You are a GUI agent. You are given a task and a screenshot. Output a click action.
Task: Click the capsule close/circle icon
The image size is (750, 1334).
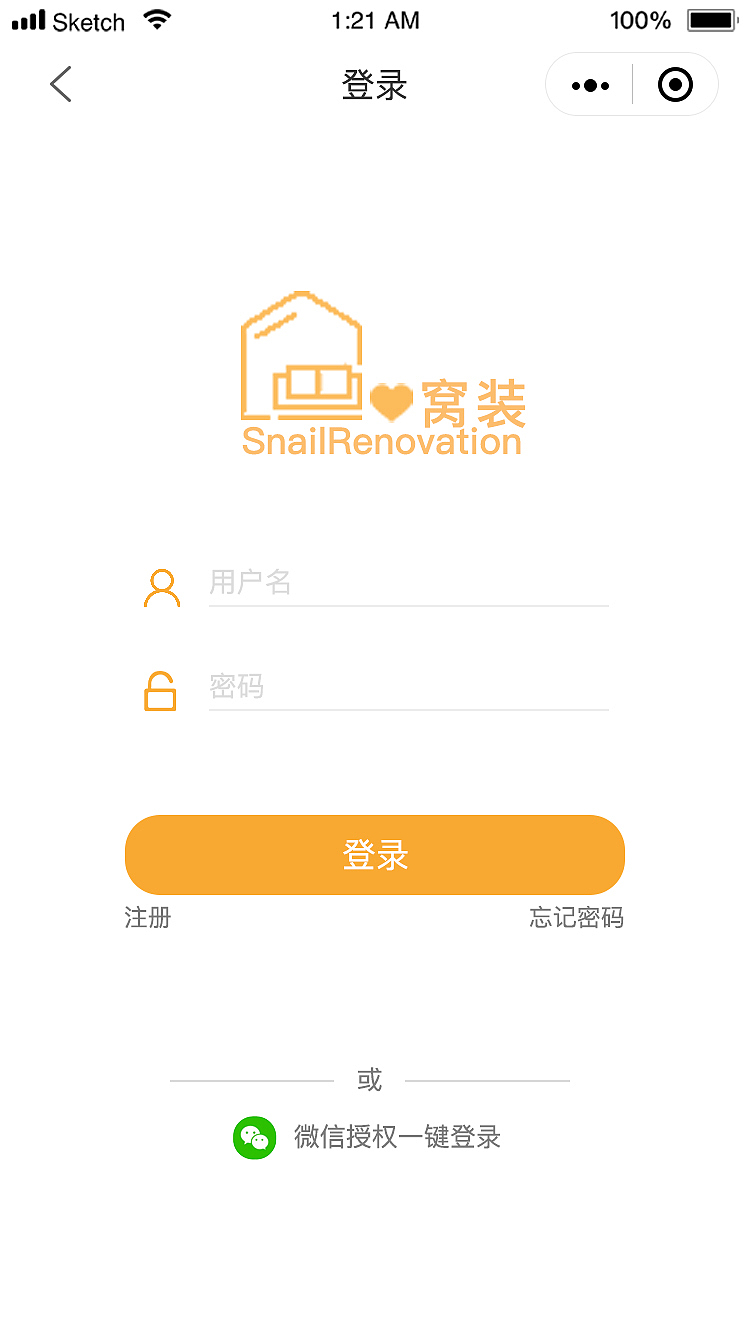675,84
